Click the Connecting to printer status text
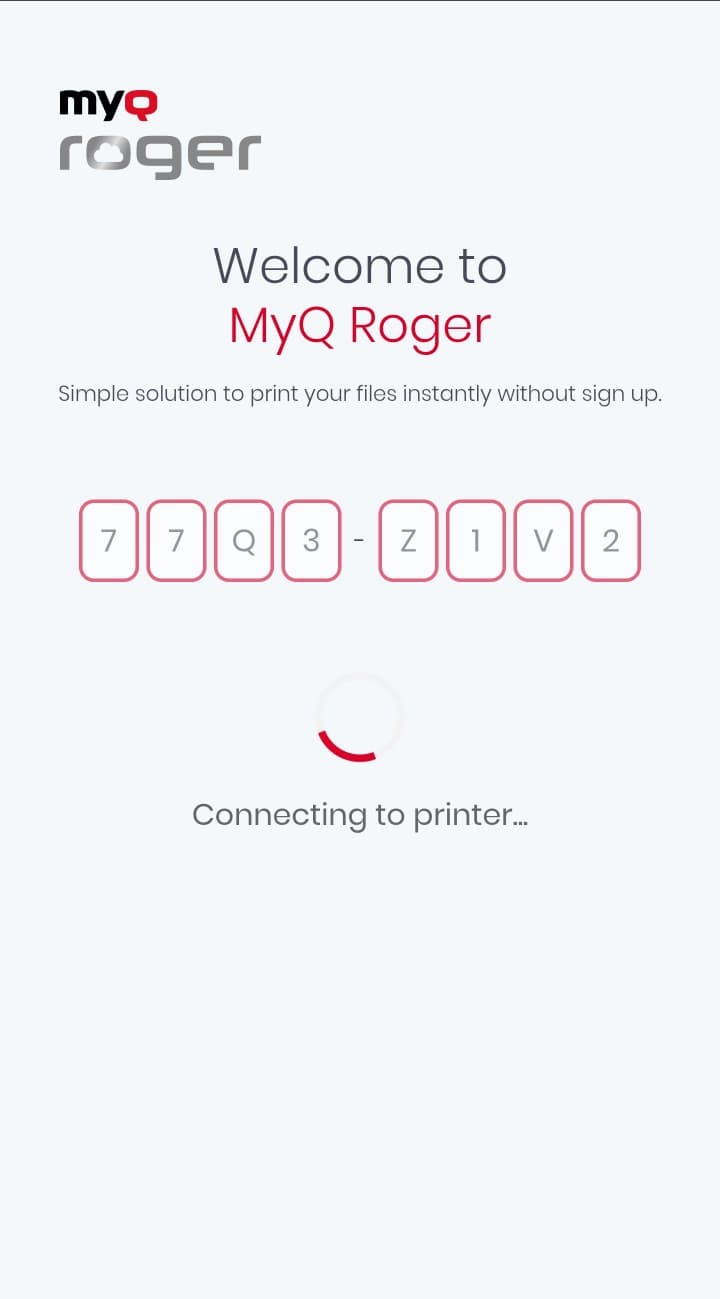The width and height of the screenshot is (720, 1299). click(360, 814)
